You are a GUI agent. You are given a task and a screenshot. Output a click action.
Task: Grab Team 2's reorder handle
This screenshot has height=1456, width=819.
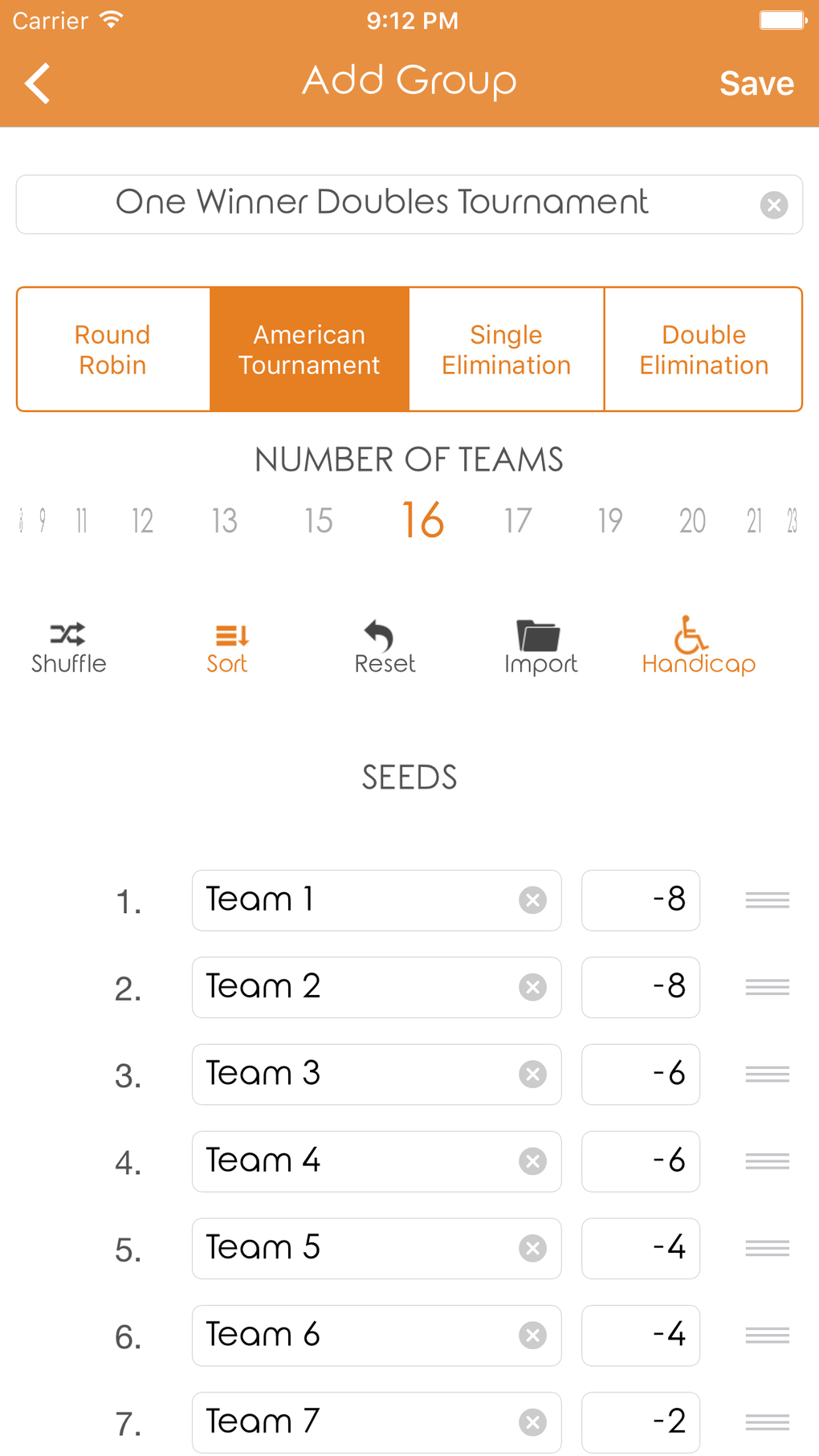pyautogui.click(x=766, y=987)
